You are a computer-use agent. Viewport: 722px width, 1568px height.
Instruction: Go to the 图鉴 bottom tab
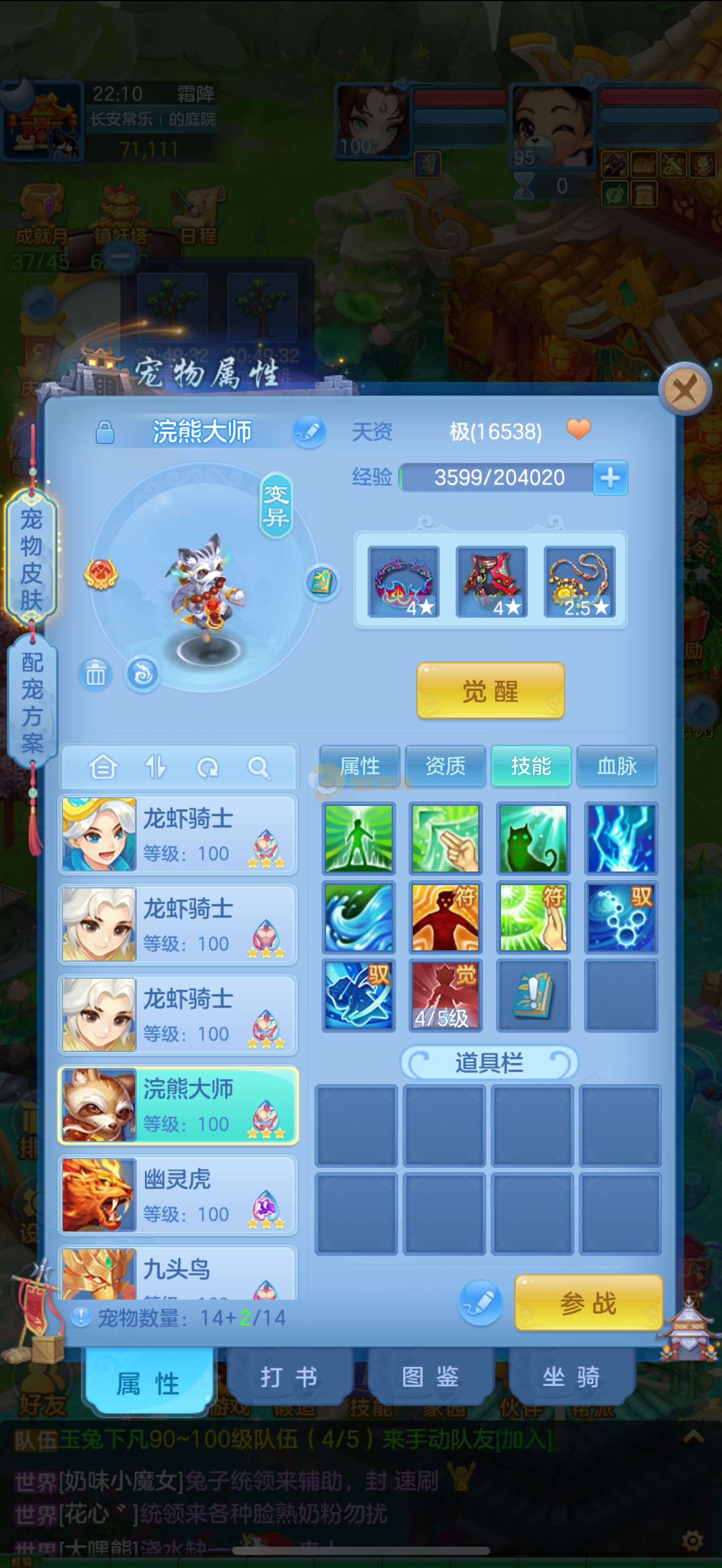[x=430, y=1376]
